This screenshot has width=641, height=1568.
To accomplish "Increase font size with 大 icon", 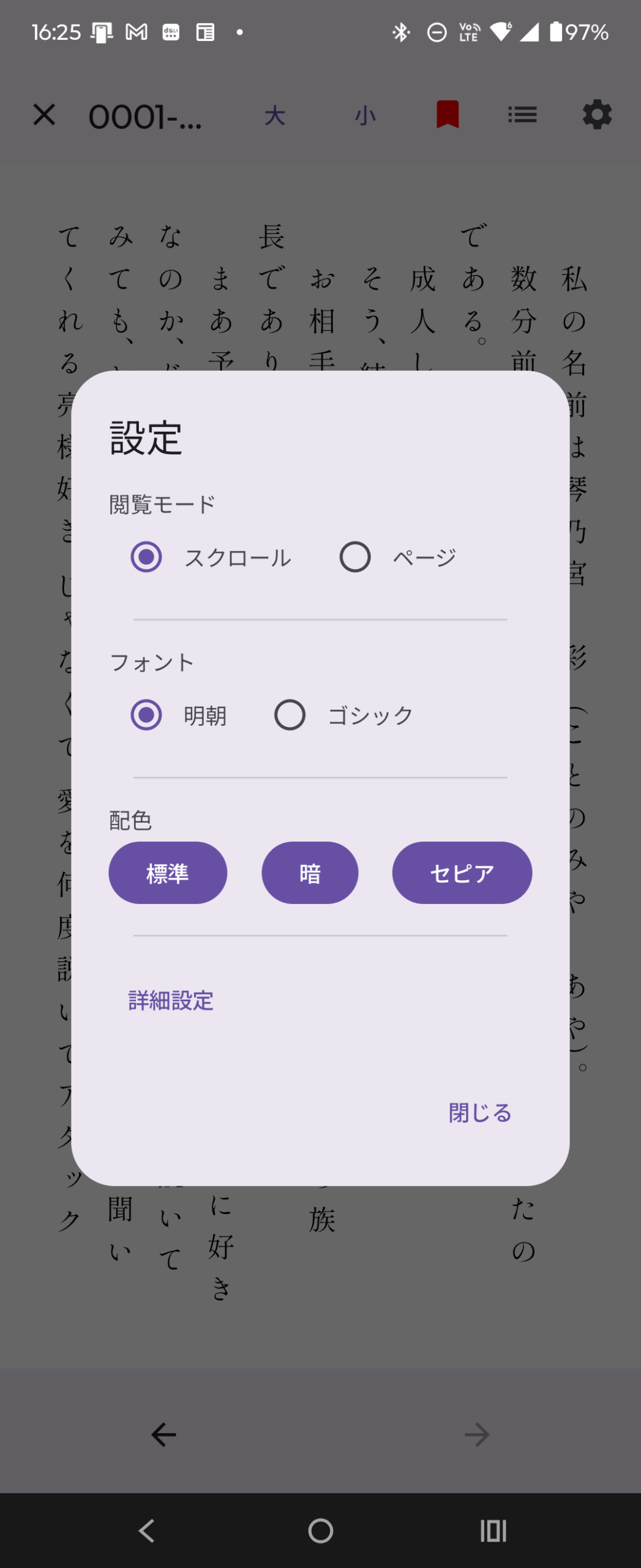I will point(274,115).
